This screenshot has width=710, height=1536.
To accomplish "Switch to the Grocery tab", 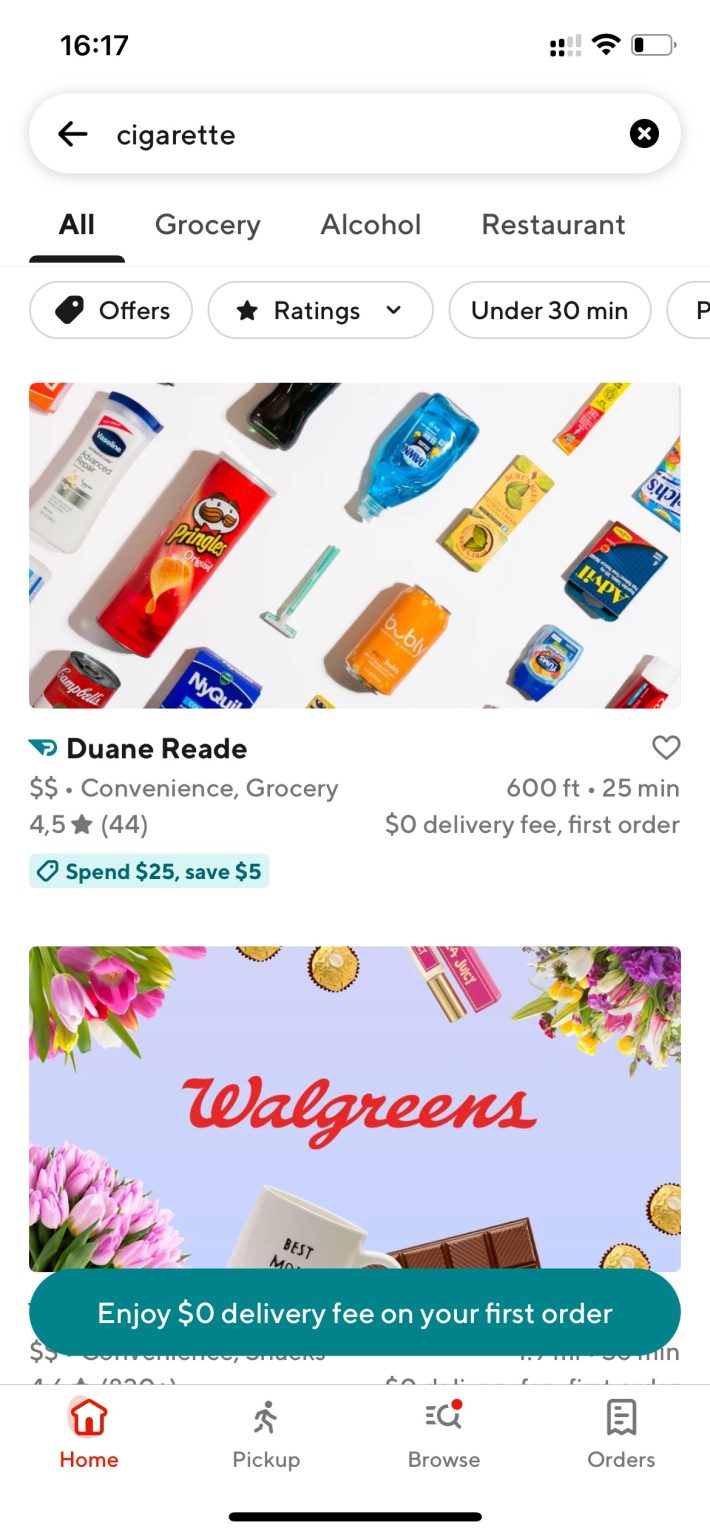I will pos(207,225).
